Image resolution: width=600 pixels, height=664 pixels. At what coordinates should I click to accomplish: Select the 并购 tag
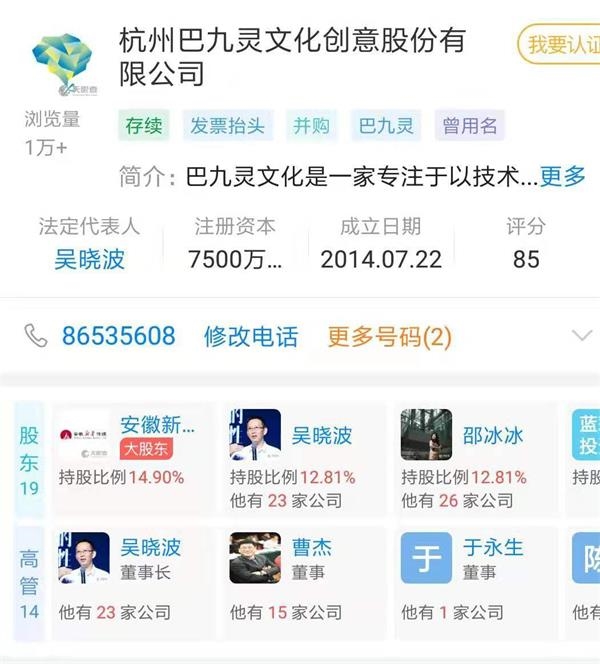pos(310,126)
